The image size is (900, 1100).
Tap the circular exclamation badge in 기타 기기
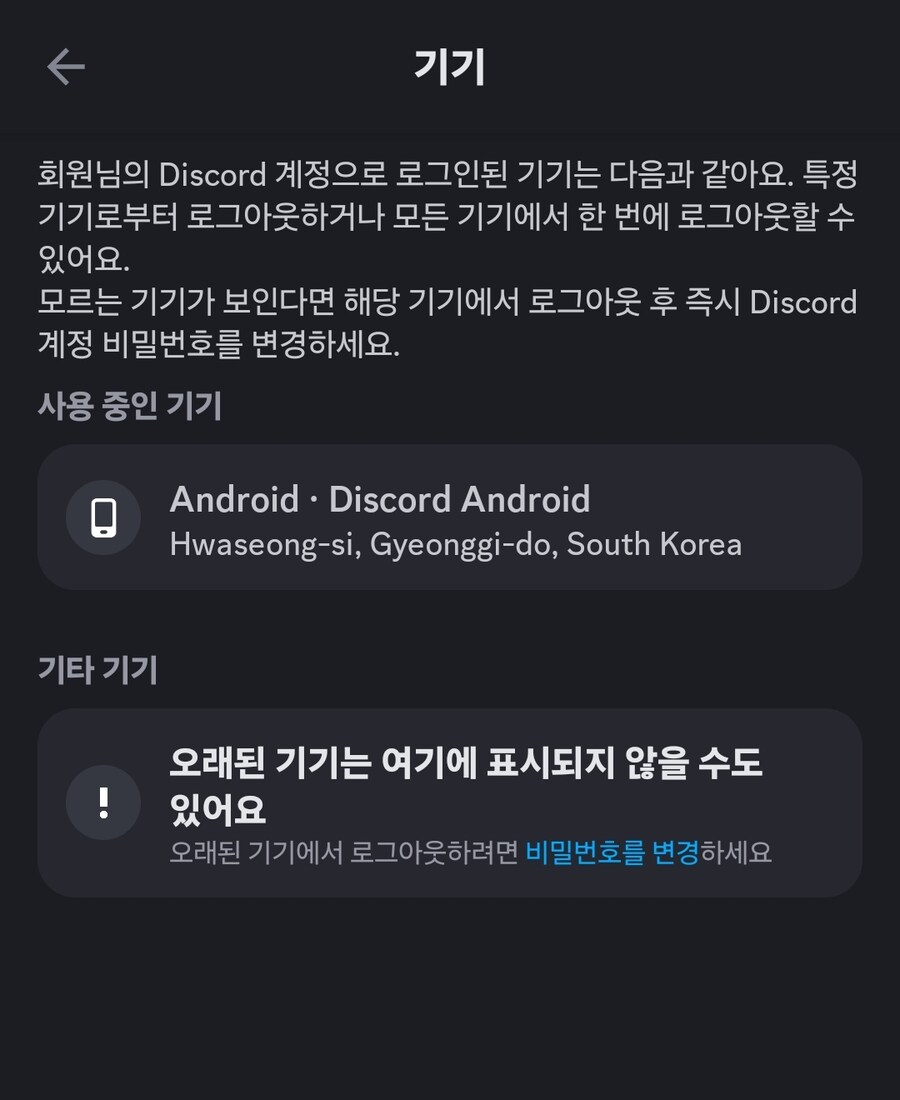pos(103,802)
